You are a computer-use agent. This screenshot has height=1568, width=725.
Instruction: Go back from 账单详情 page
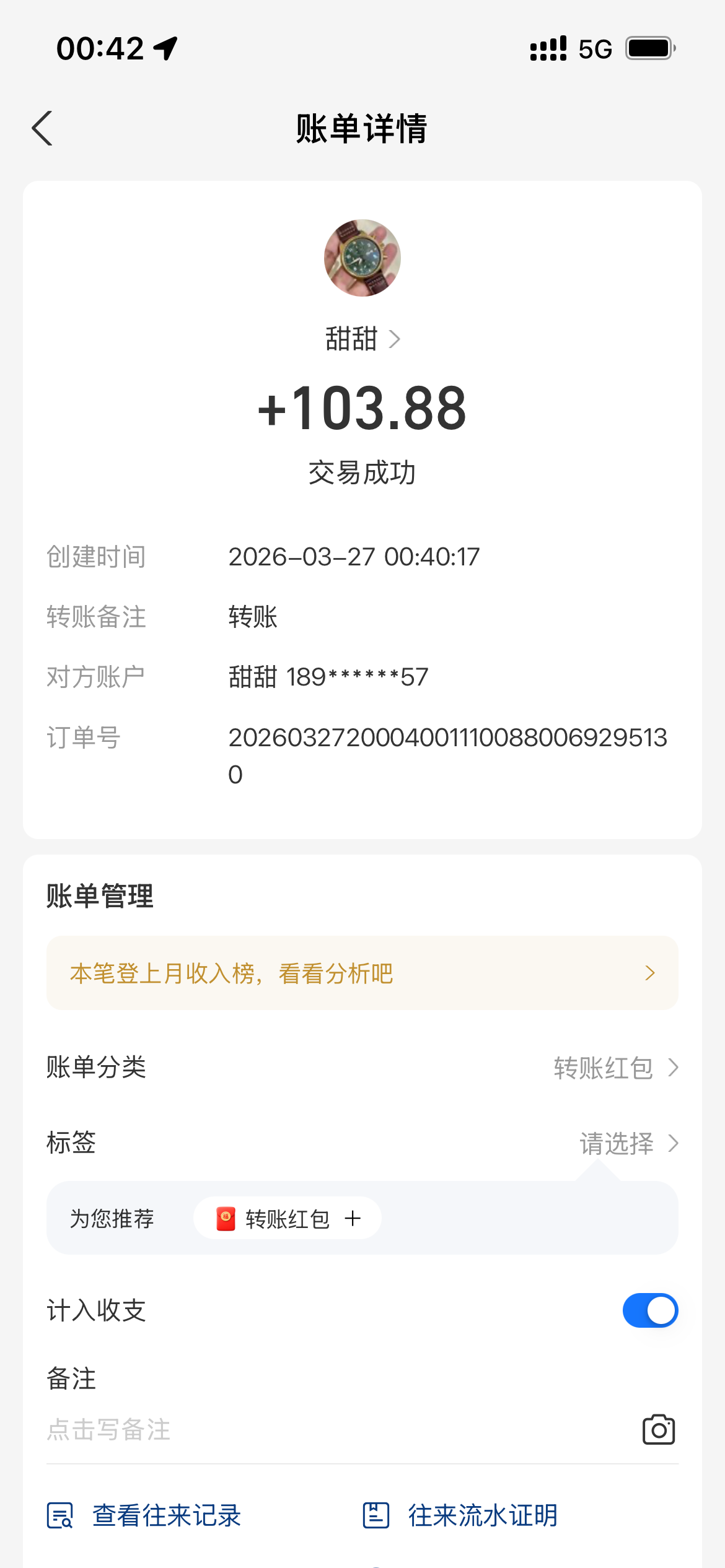click(x=42, y=129)
